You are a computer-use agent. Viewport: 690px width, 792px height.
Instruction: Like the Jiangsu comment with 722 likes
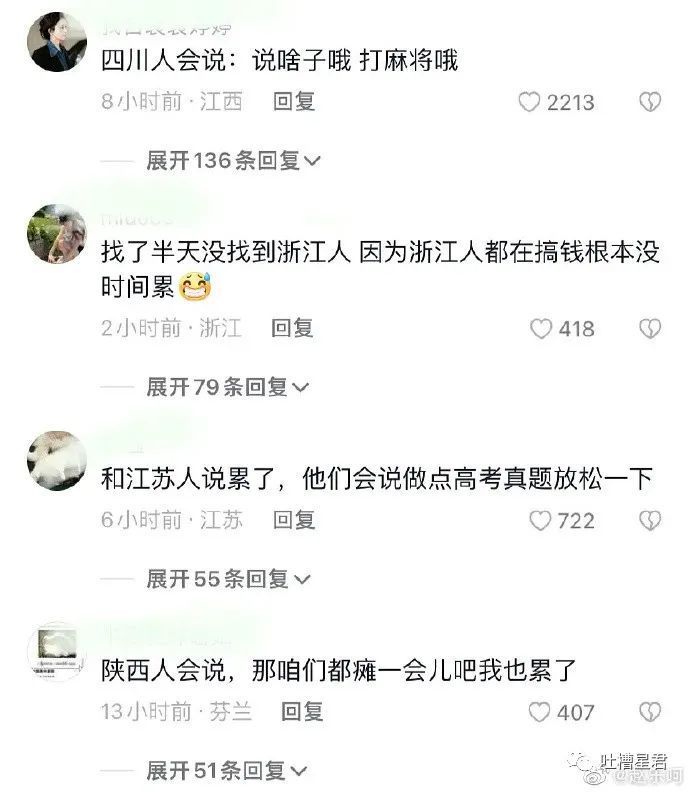[x=540, y=520]
